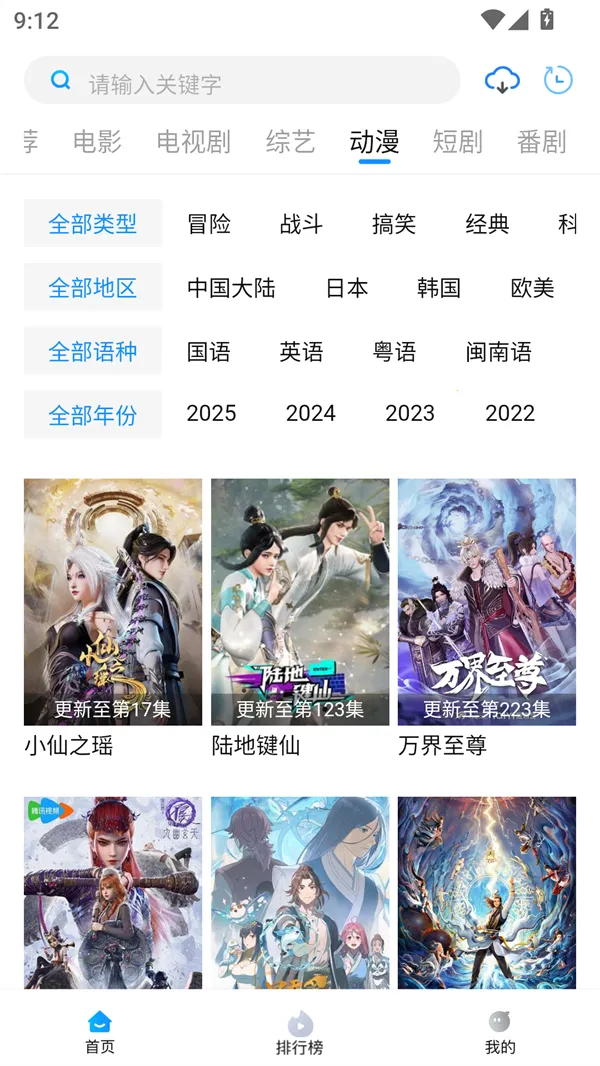Filter by 冒险 genre
The image size is (600, 1066).
click(x=209, y=224)
